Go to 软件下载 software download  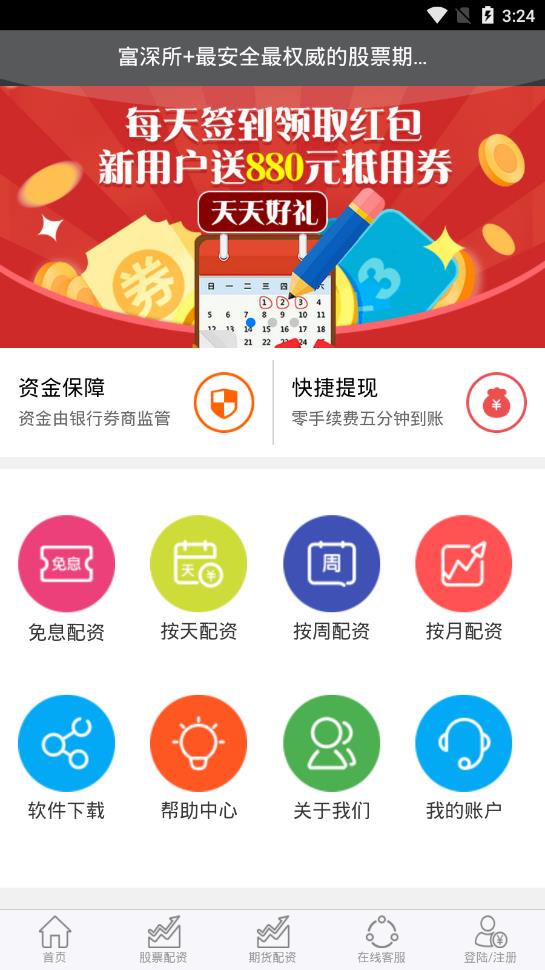coord(66,758)
